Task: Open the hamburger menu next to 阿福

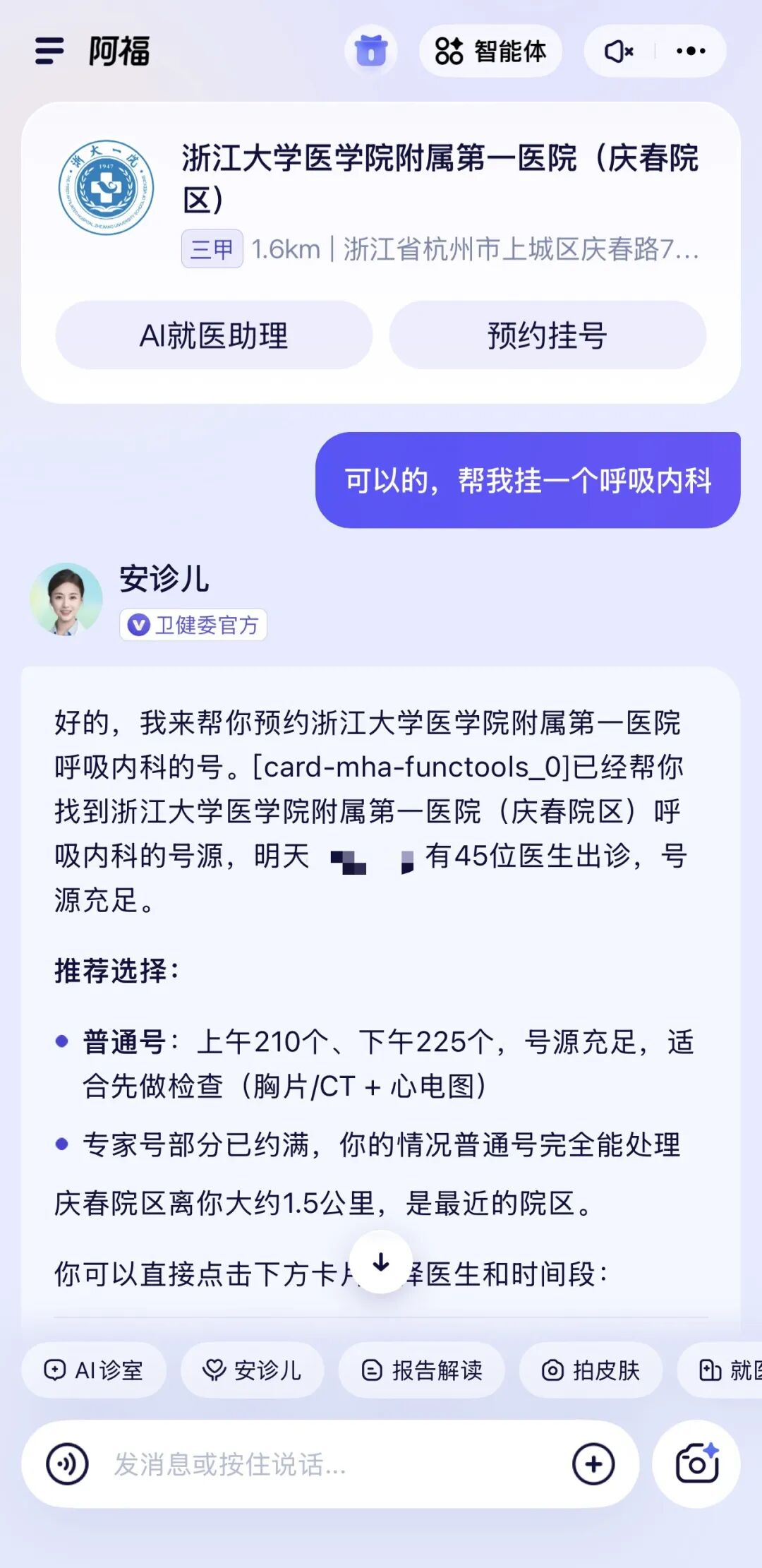Action: click(x=49, y=51)
